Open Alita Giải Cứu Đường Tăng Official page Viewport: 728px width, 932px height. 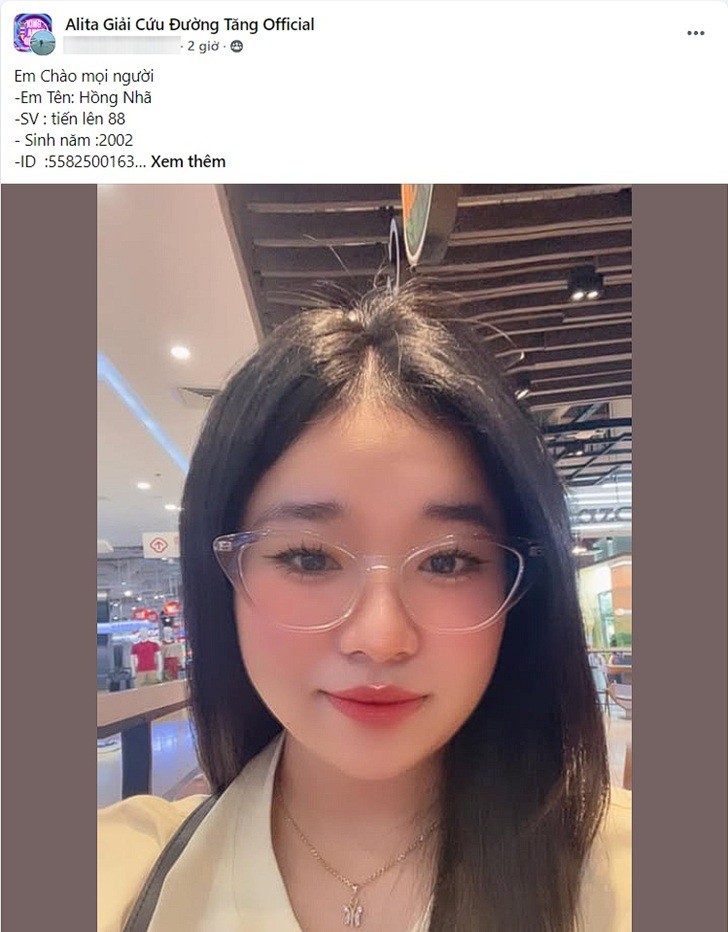189,24
